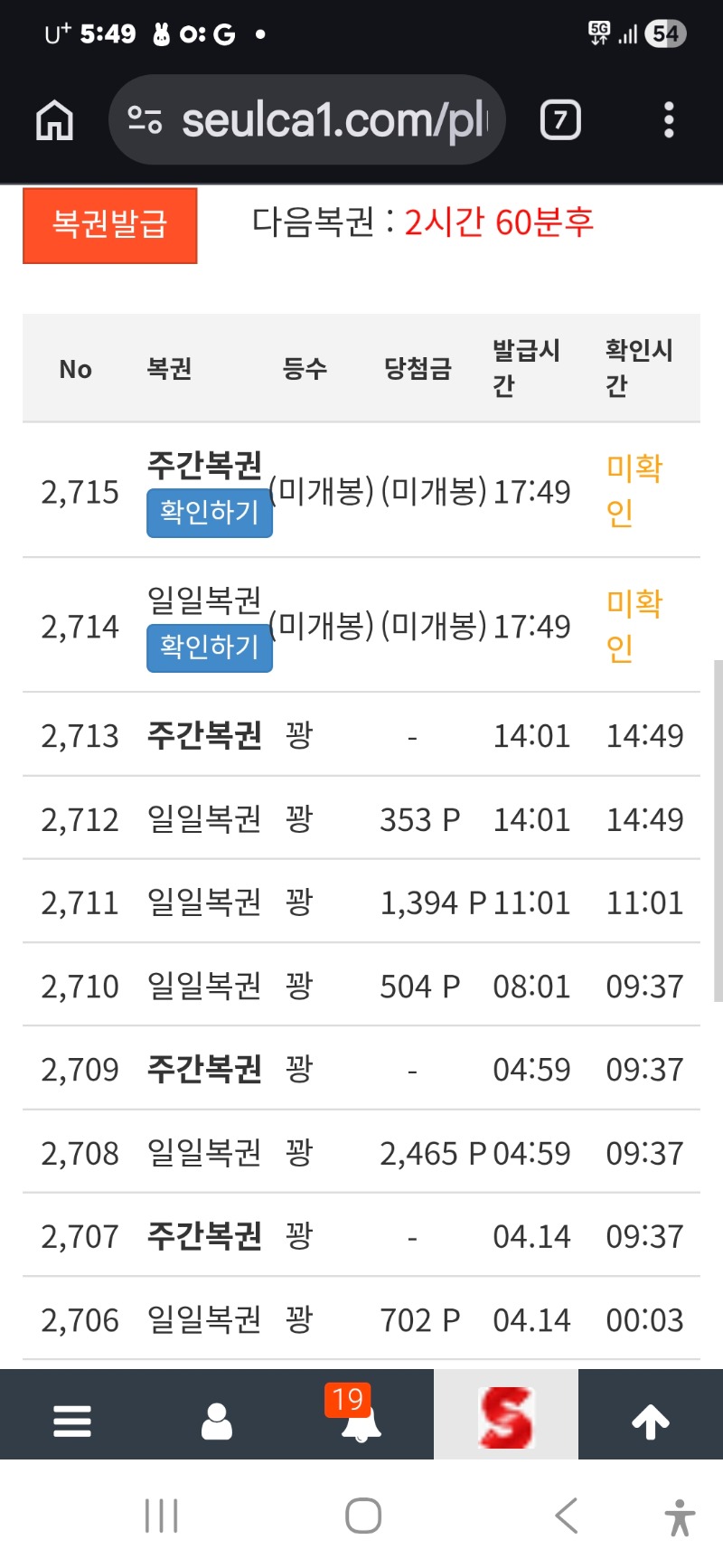Show recent apps from the navigation bar

162,1516
